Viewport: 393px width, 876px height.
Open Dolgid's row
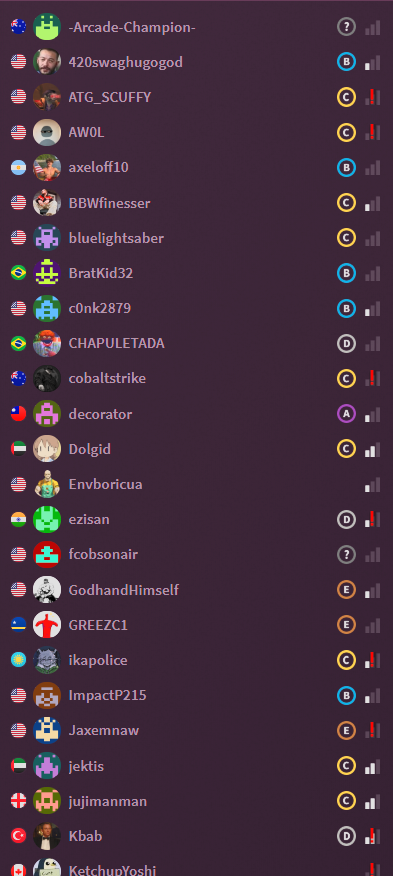click(x=196, y=449)
